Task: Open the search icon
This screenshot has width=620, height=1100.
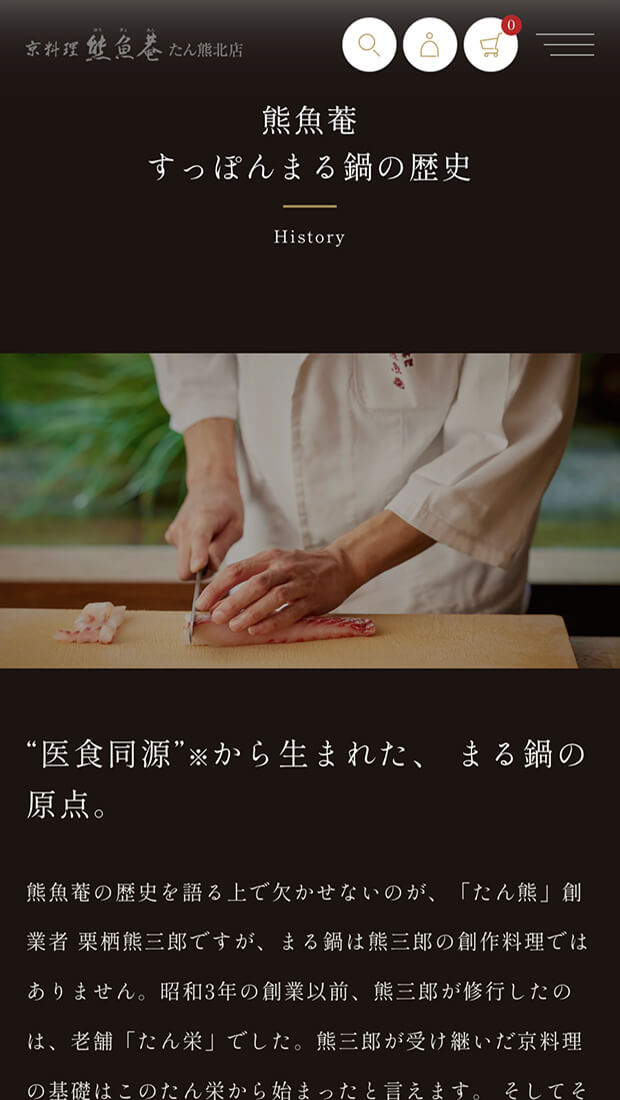Action: [369, 45]
